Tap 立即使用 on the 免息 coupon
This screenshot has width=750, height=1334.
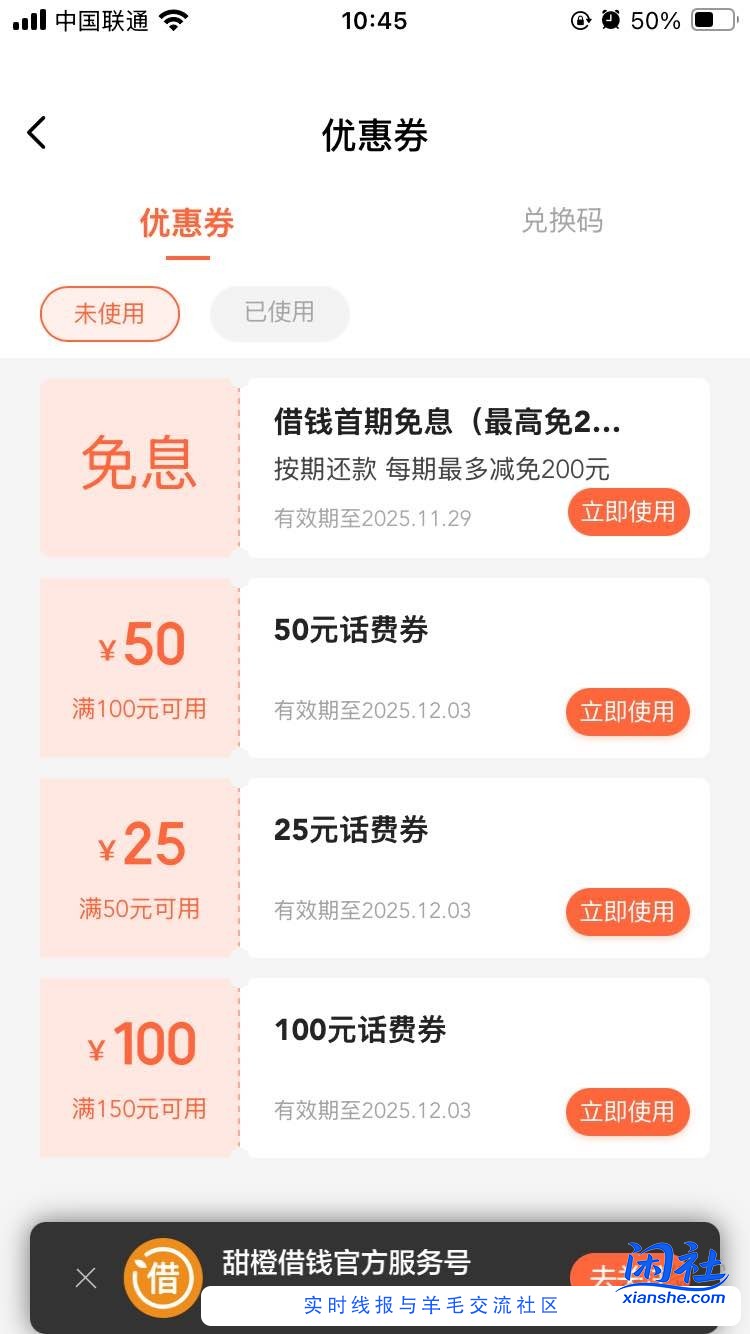point(628,512)
